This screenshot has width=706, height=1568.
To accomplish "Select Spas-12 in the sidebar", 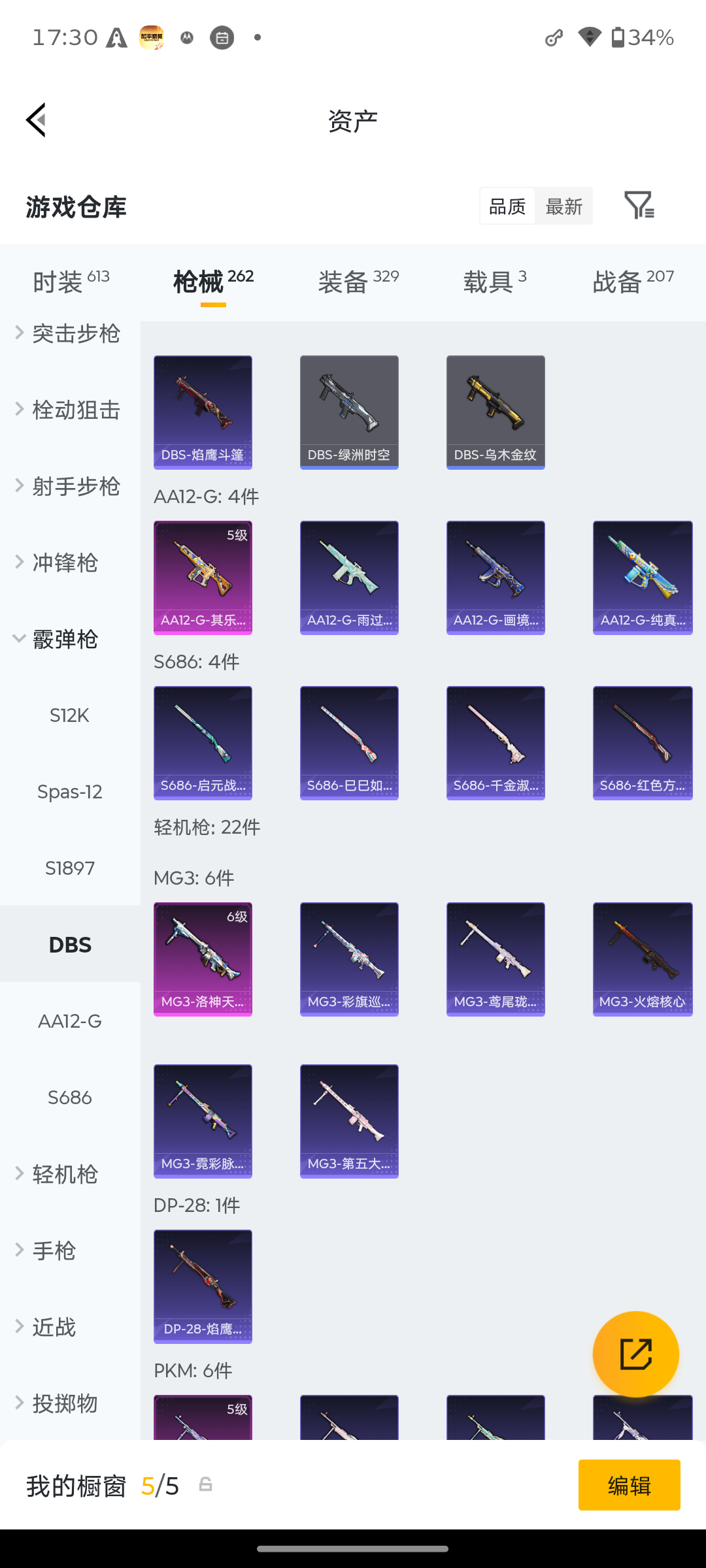I will [x=70, y=792].
